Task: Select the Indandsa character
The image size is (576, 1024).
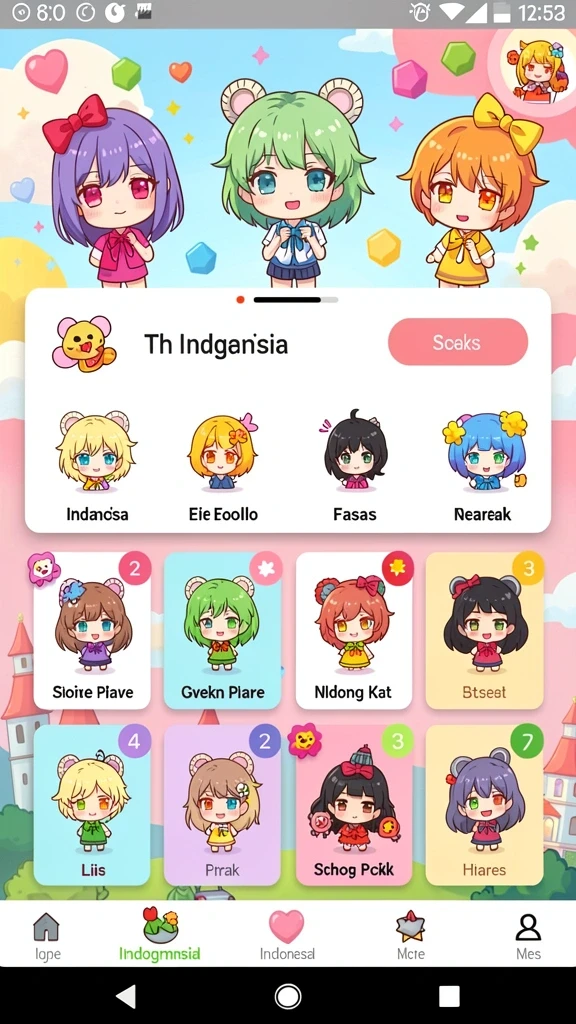Action: click(x=97, y=466)
